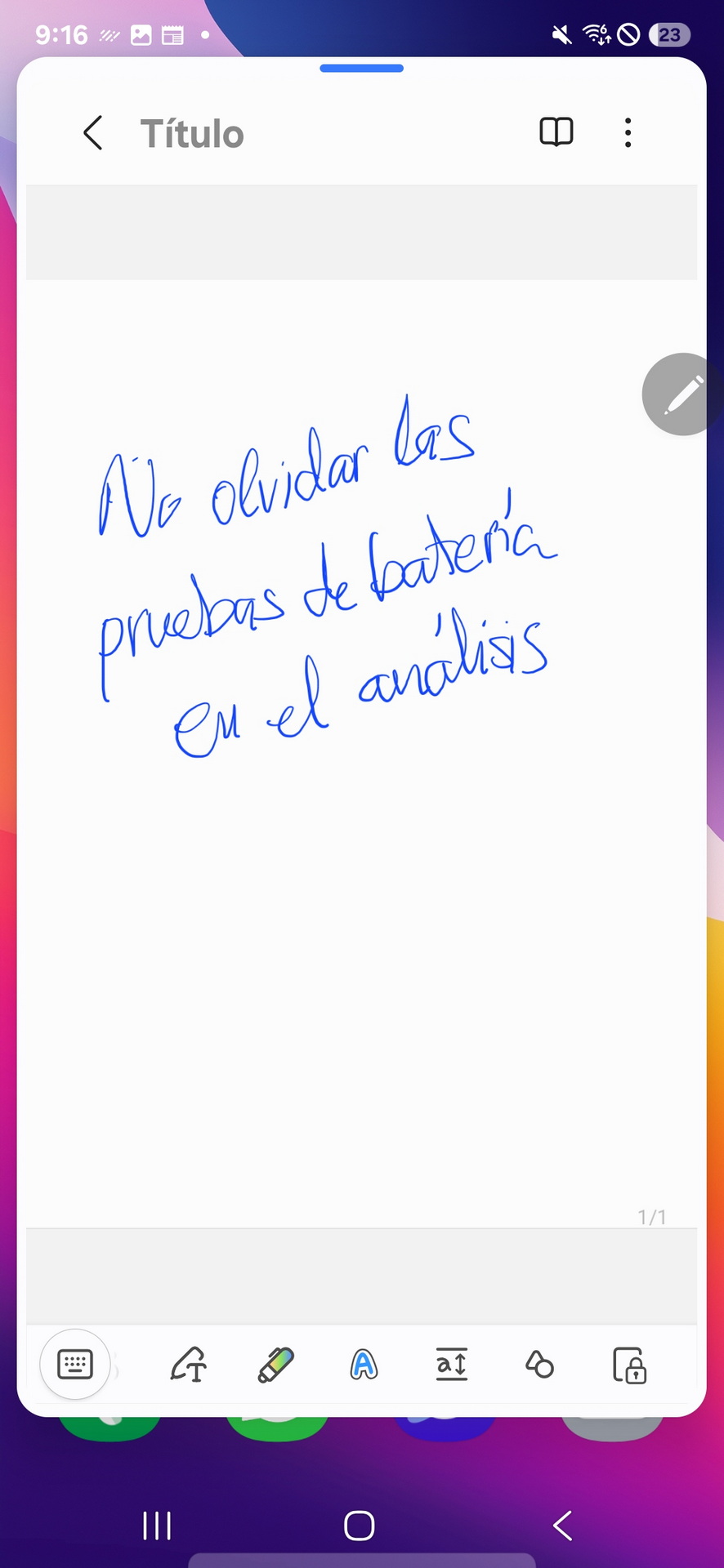Tap the page lock icon
This screenshot has height=1568, width=724.
[x=629, y=1365]
